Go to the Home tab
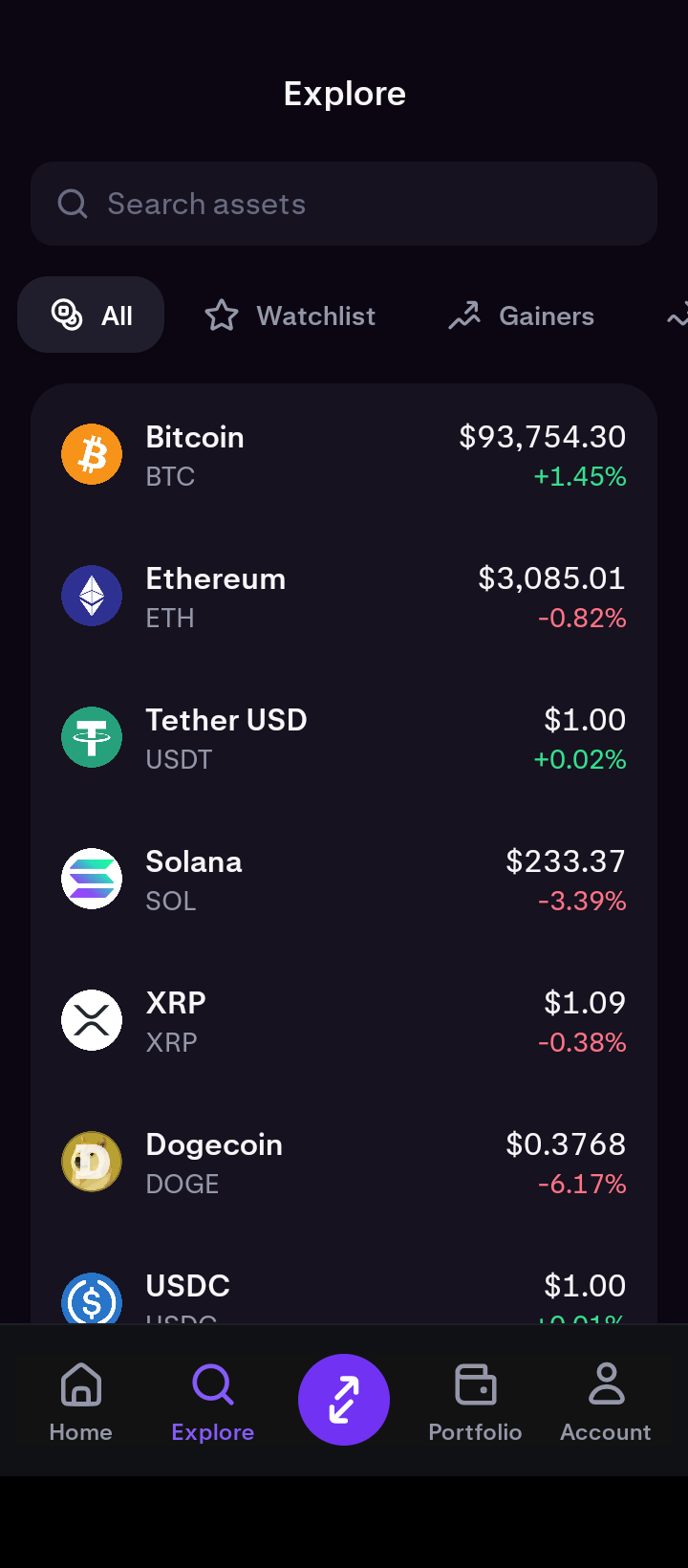The width and height of the screenshot is (688, 1568). tap(81, 1402)
